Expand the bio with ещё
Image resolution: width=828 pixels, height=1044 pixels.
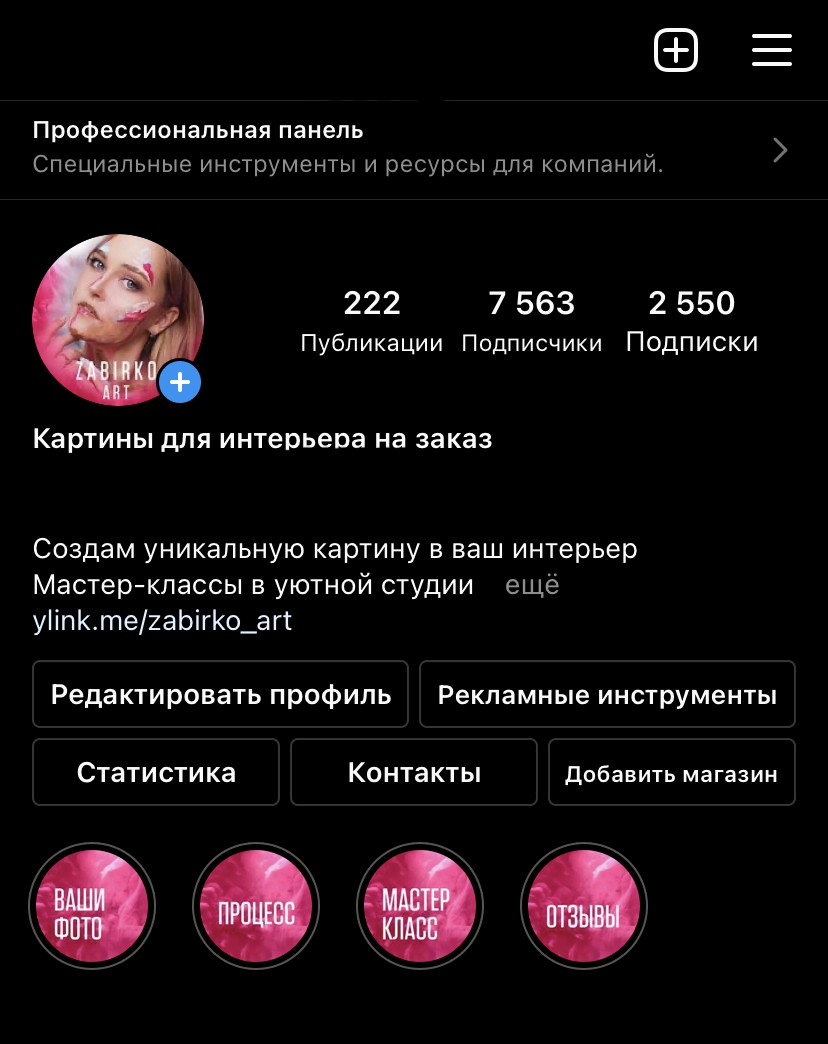532,585
